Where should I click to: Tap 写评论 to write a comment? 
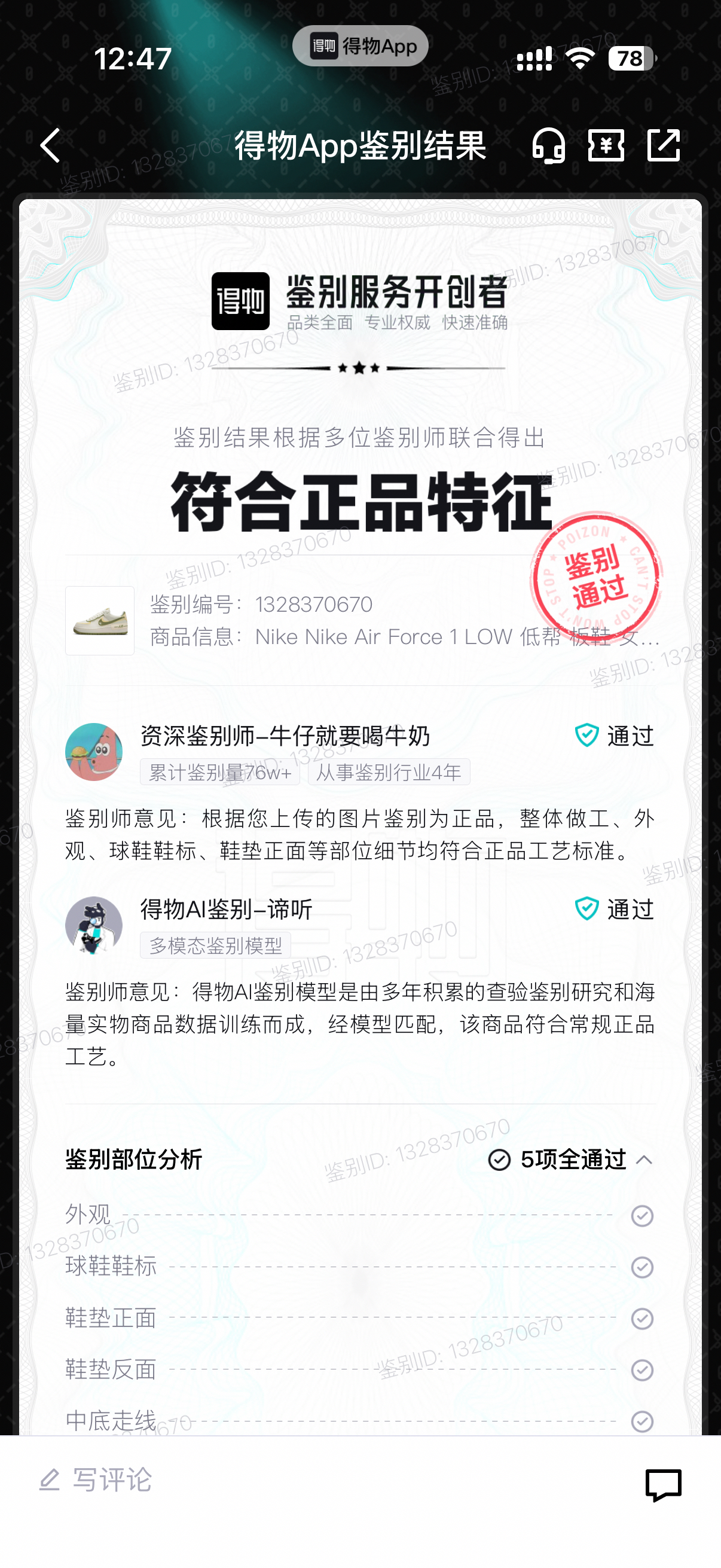(x=97, y=1479)
